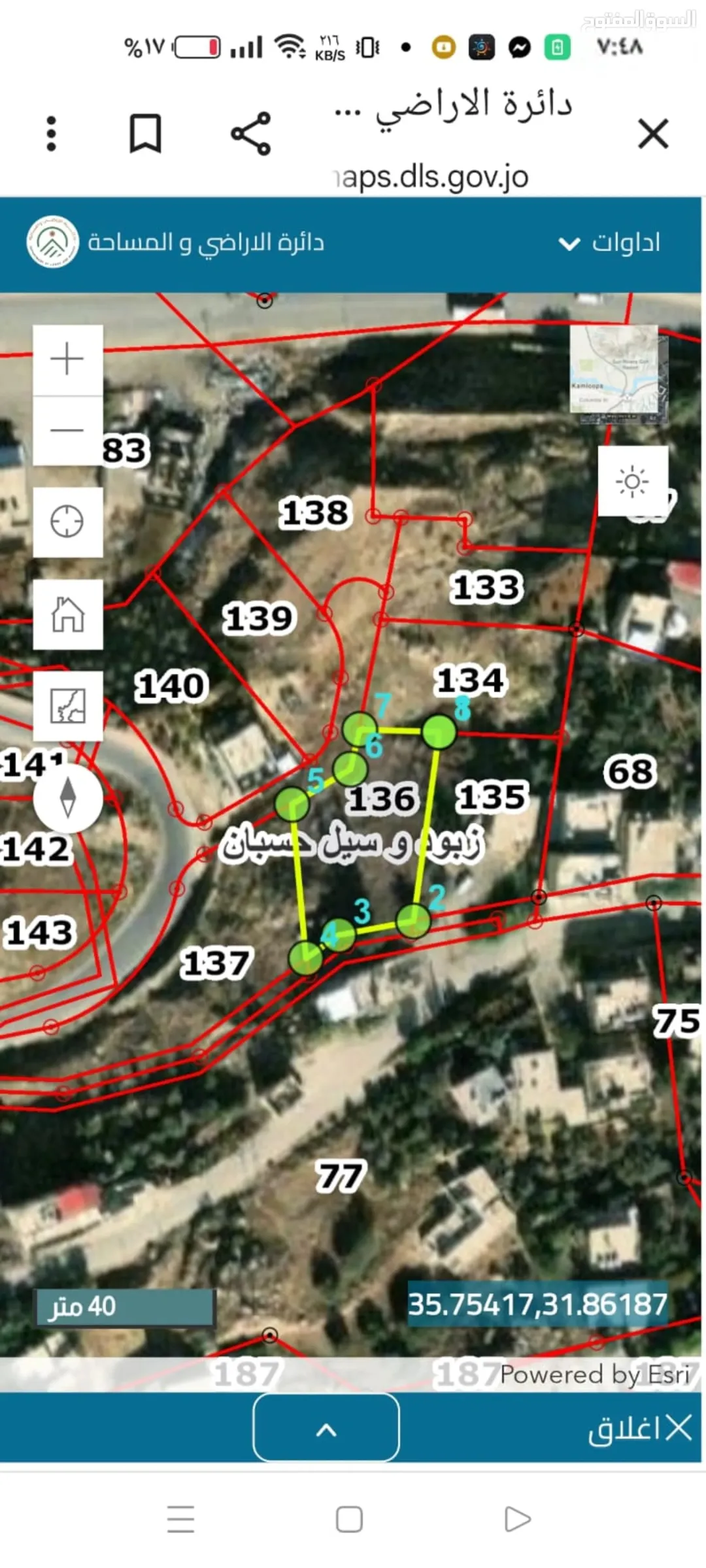706x1568 pixels.
Task: Locate my position on the map
Action: click(x=67, y=522)
